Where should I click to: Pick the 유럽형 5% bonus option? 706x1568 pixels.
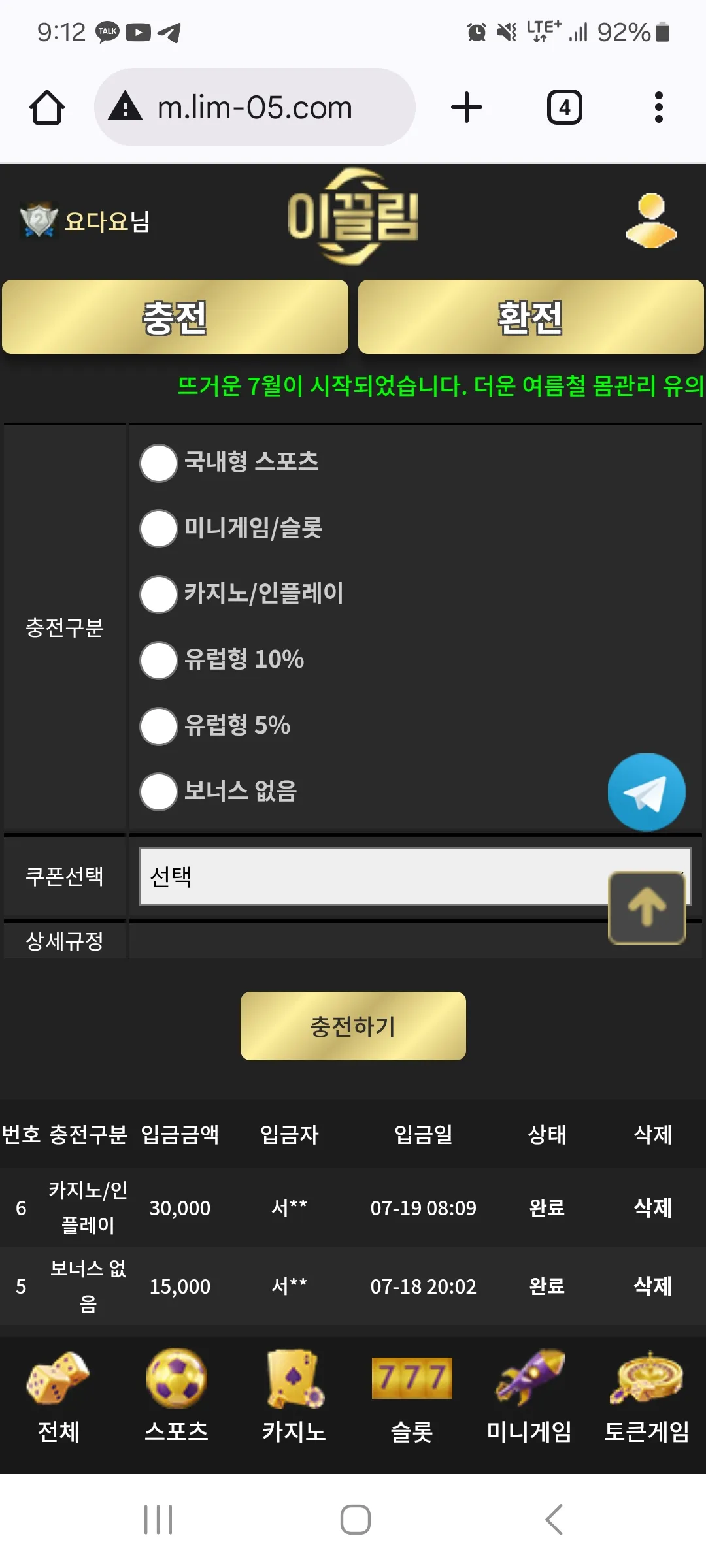[x=159, y=726]
